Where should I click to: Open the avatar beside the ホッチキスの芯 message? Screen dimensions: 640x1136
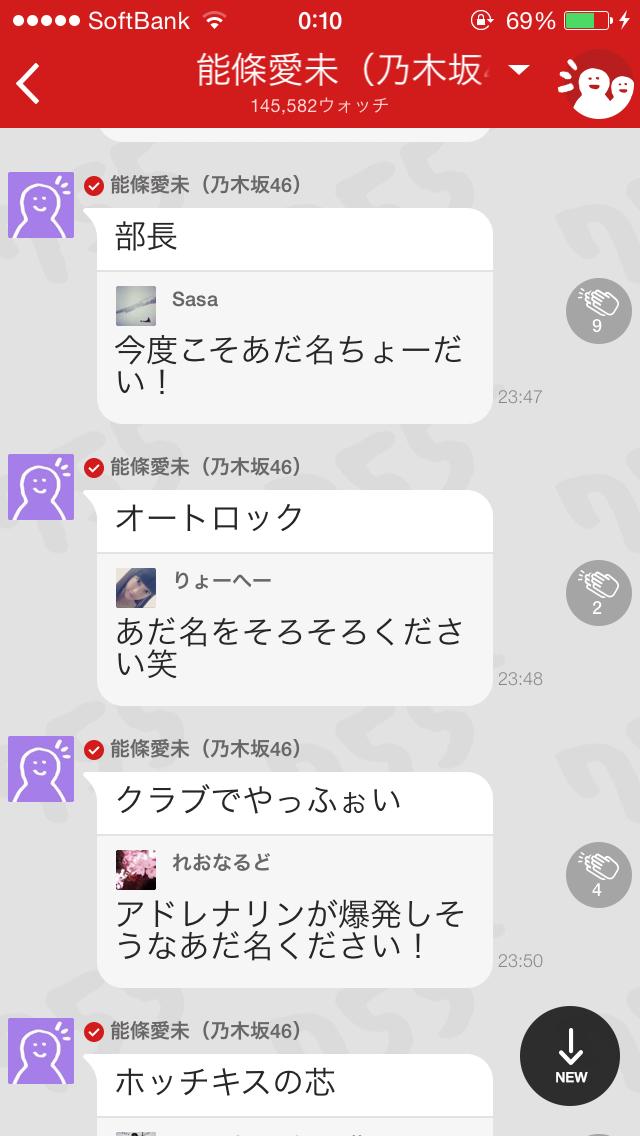(x=41, y=1051)
